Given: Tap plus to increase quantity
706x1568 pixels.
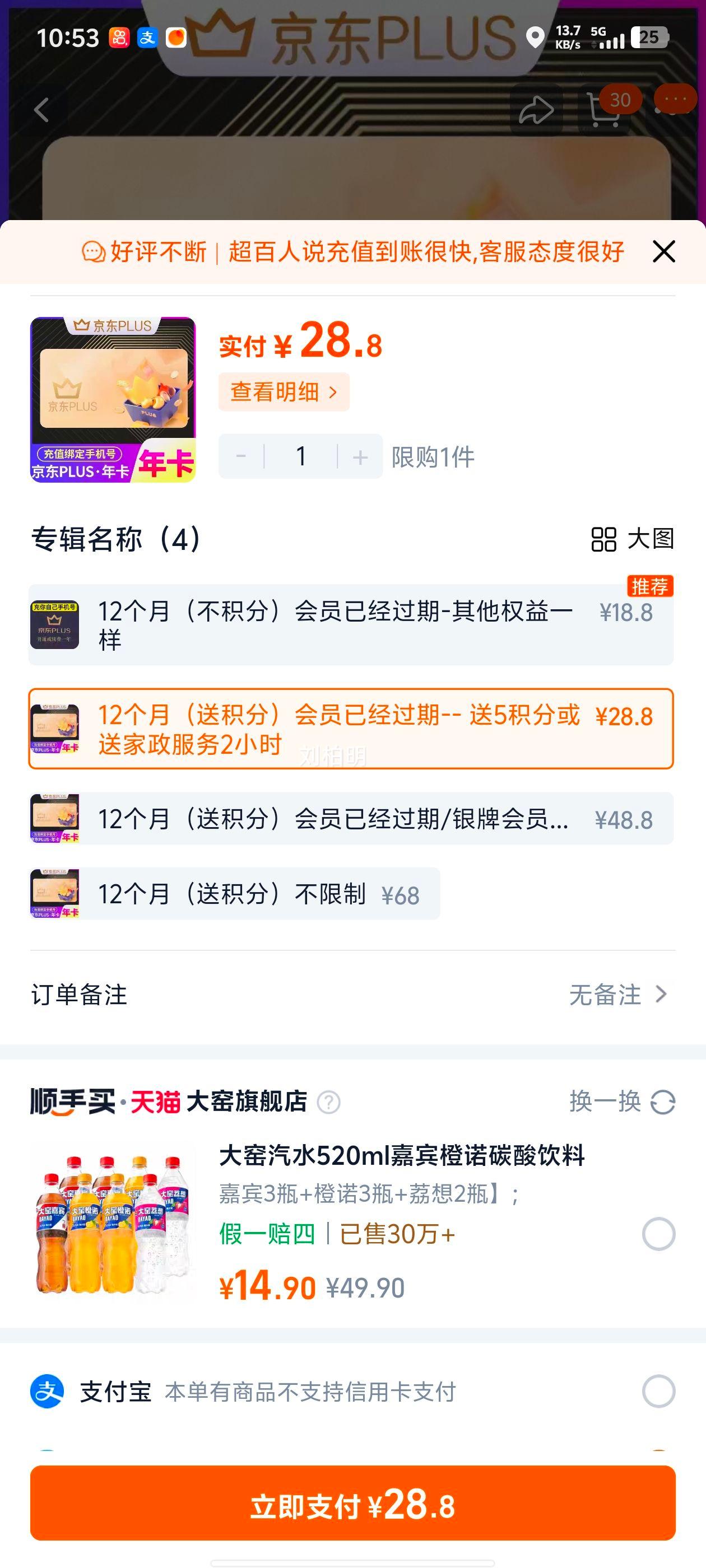Looking at the screenshot, I should pos(359,456).
